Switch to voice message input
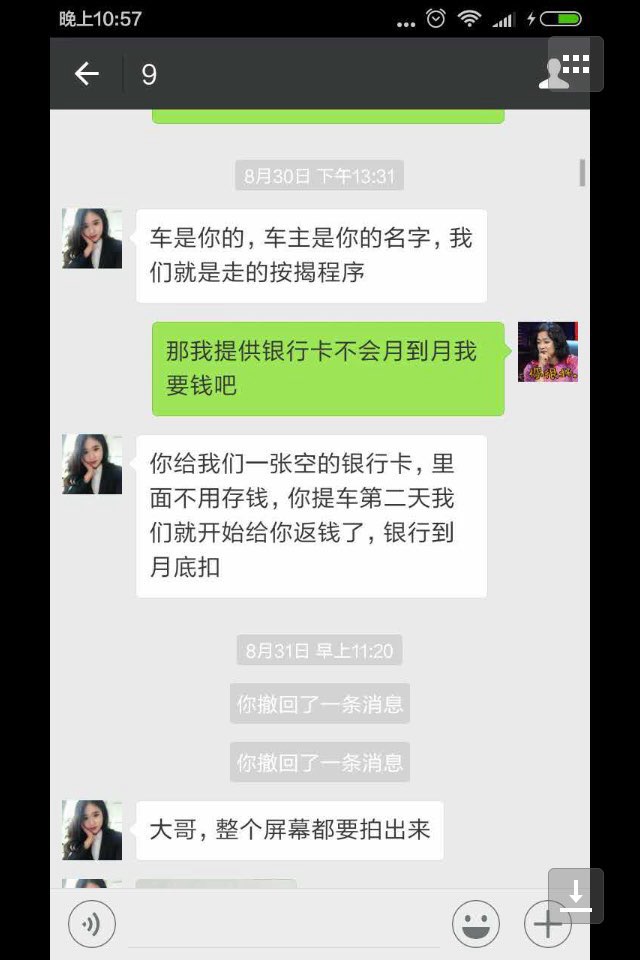The height and width of the screenshot is (960, 640). (92, 923)
